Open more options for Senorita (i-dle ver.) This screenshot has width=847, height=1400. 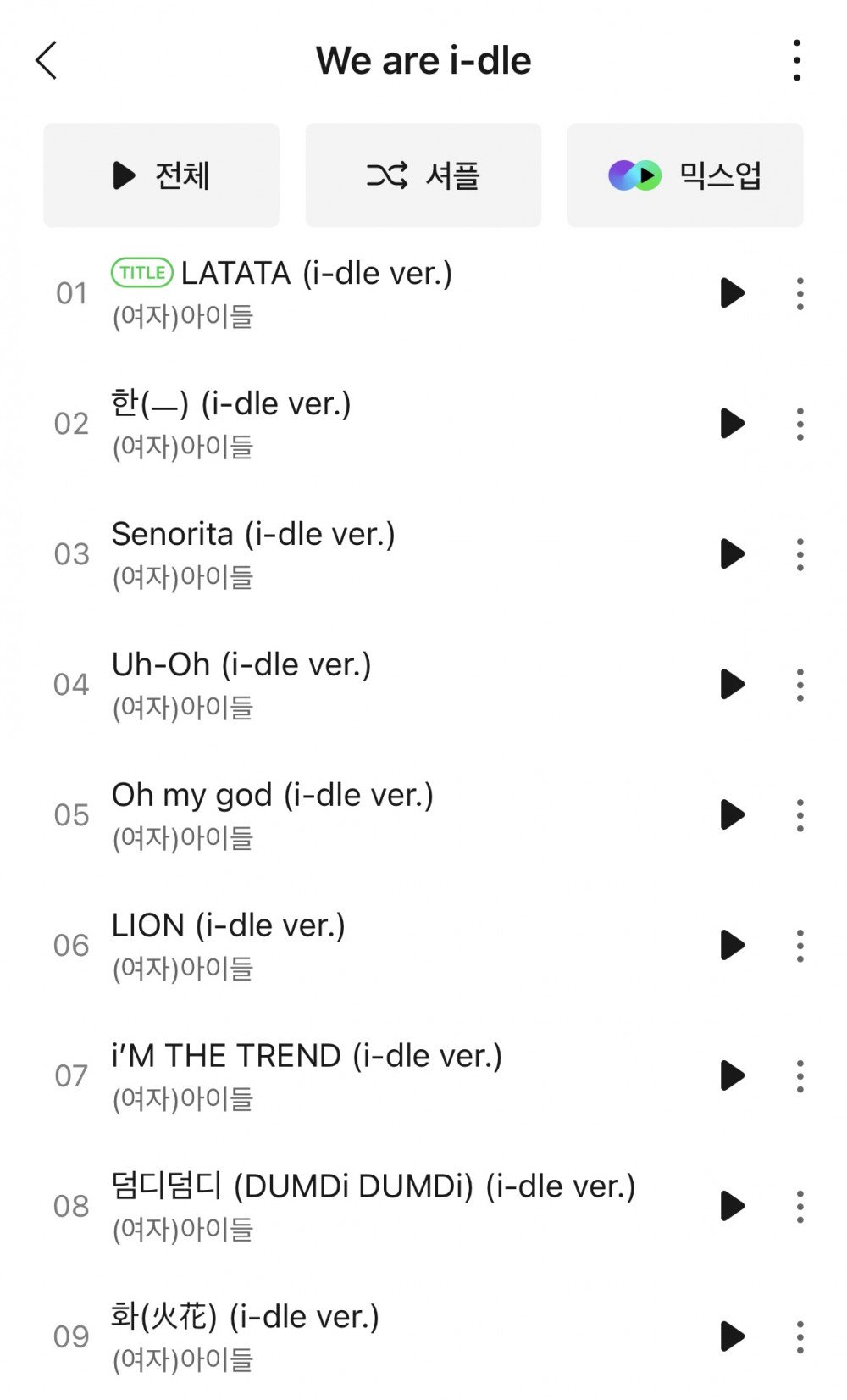click(800, 554)
